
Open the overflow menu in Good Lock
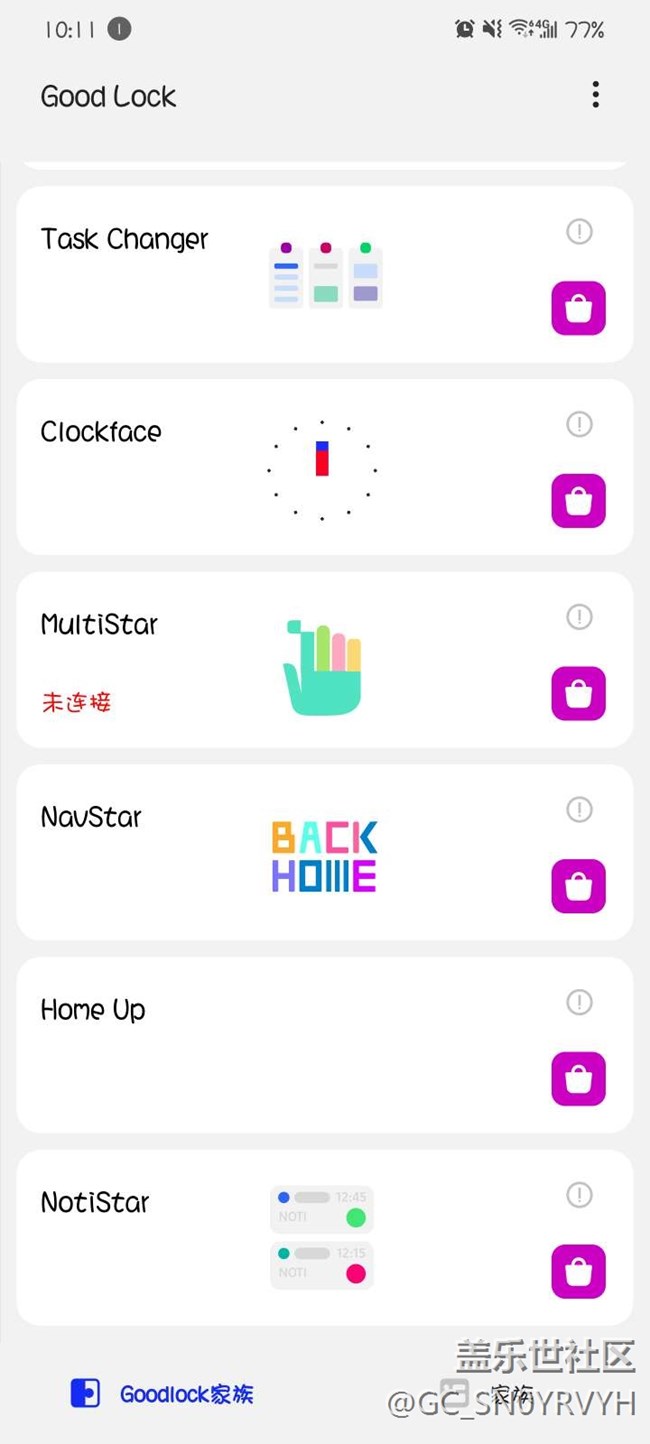click(x=595, y=95)
